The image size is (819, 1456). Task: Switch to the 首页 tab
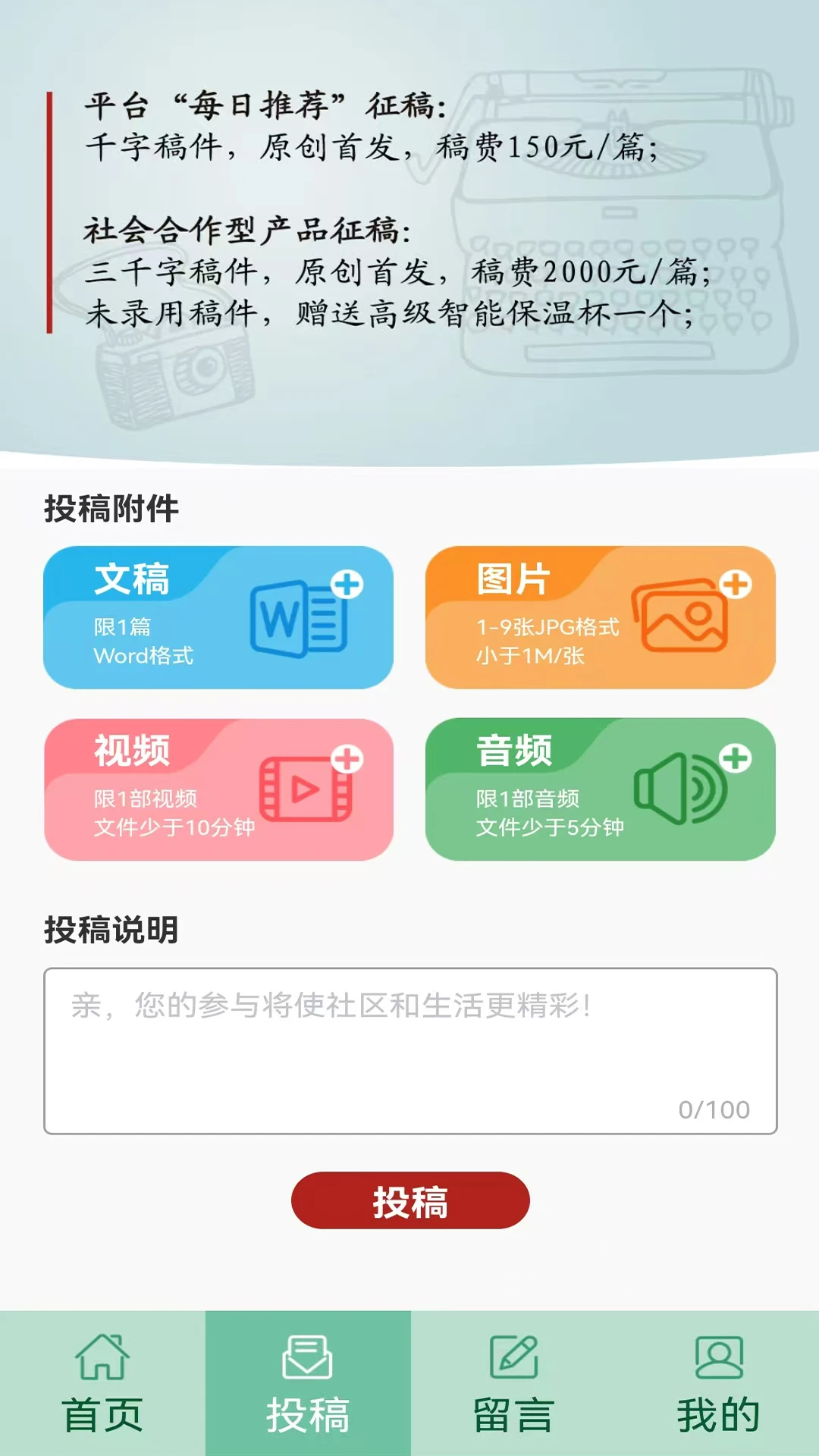[102, 1383]
